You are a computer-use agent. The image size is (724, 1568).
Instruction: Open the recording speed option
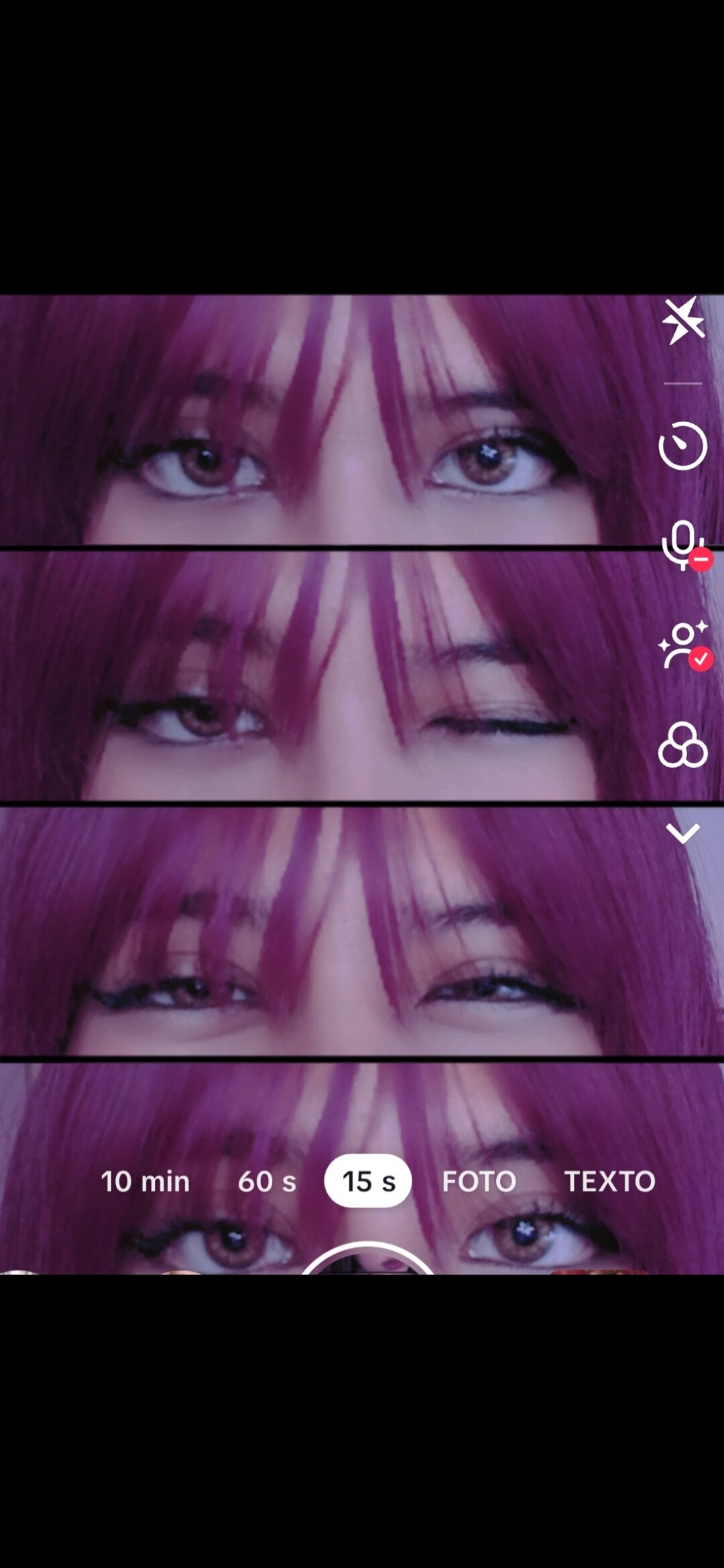point(682,446)
